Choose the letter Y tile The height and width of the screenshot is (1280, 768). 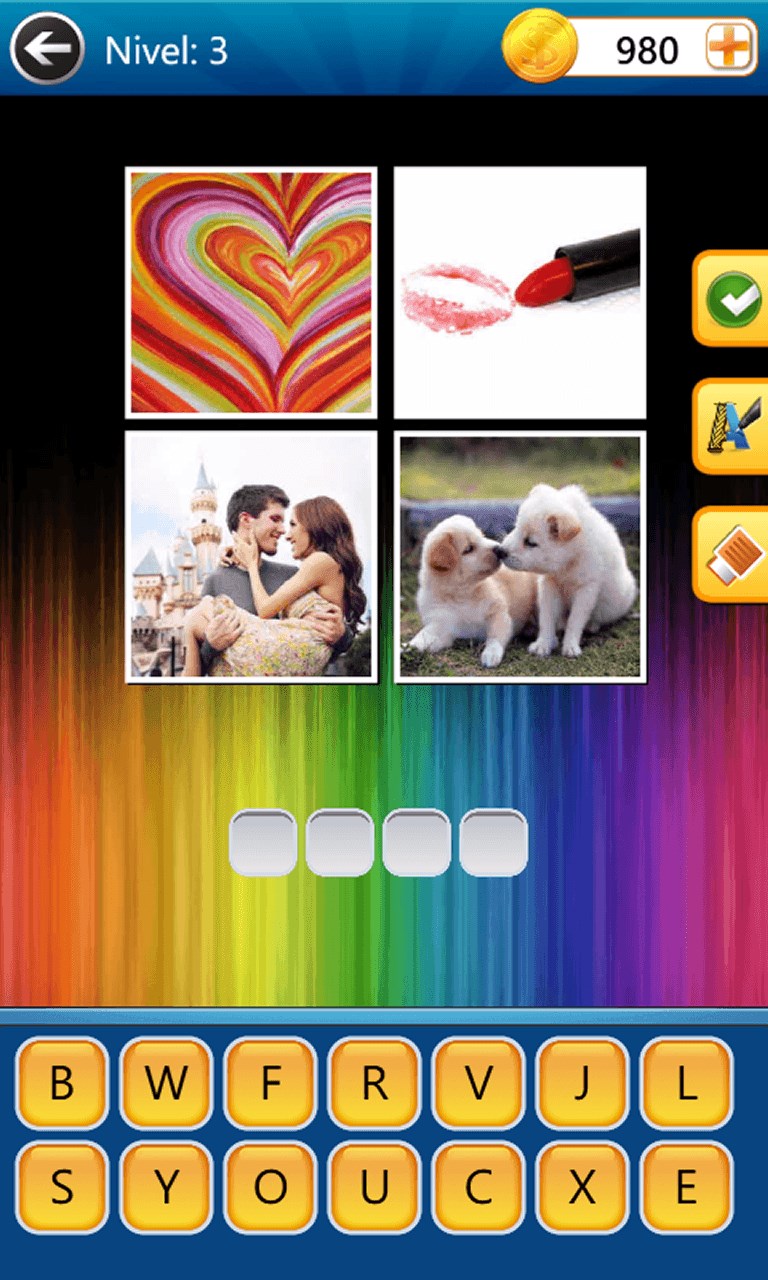point(166,1187)
